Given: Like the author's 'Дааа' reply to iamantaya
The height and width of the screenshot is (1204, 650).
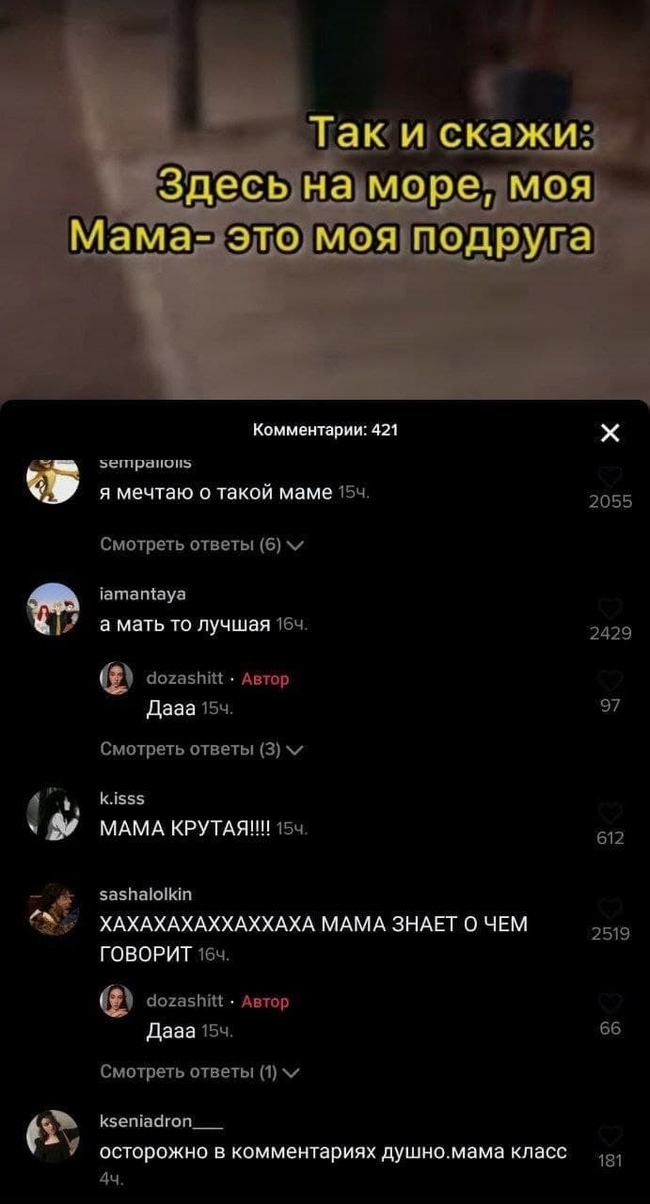Looking at the screenshot, I should (x=610, y=681).
